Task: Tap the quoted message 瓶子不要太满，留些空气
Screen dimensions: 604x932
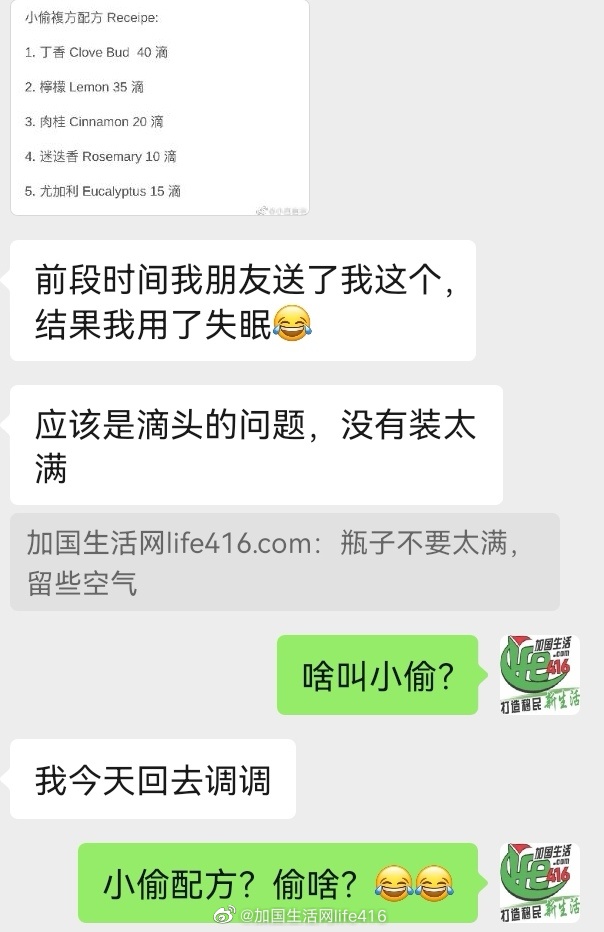Action: pyautogui.click(x=284, y=562)
